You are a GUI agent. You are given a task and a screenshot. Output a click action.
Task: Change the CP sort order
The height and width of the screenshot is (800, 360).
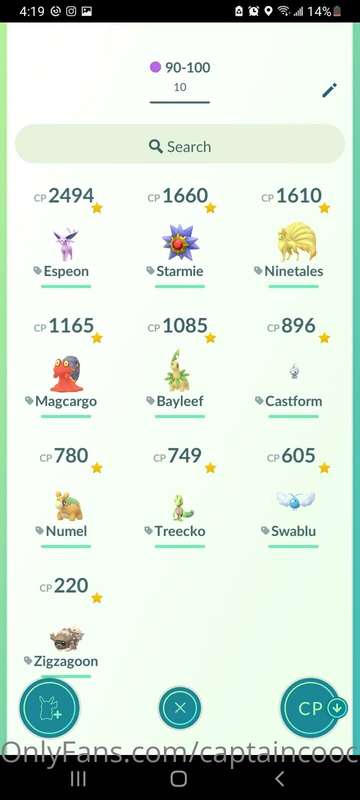[314, 708]
